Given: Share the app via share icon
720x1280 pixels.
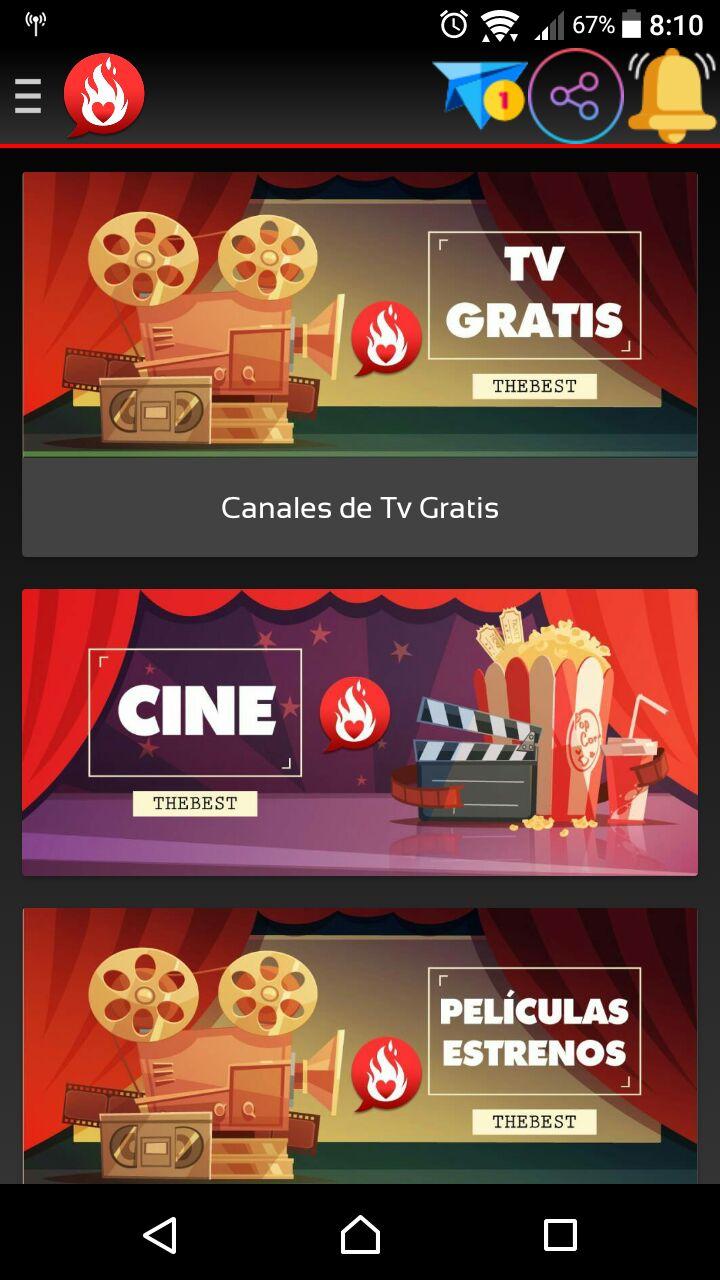Looking at the screenshot, I should tap(575, 97).
